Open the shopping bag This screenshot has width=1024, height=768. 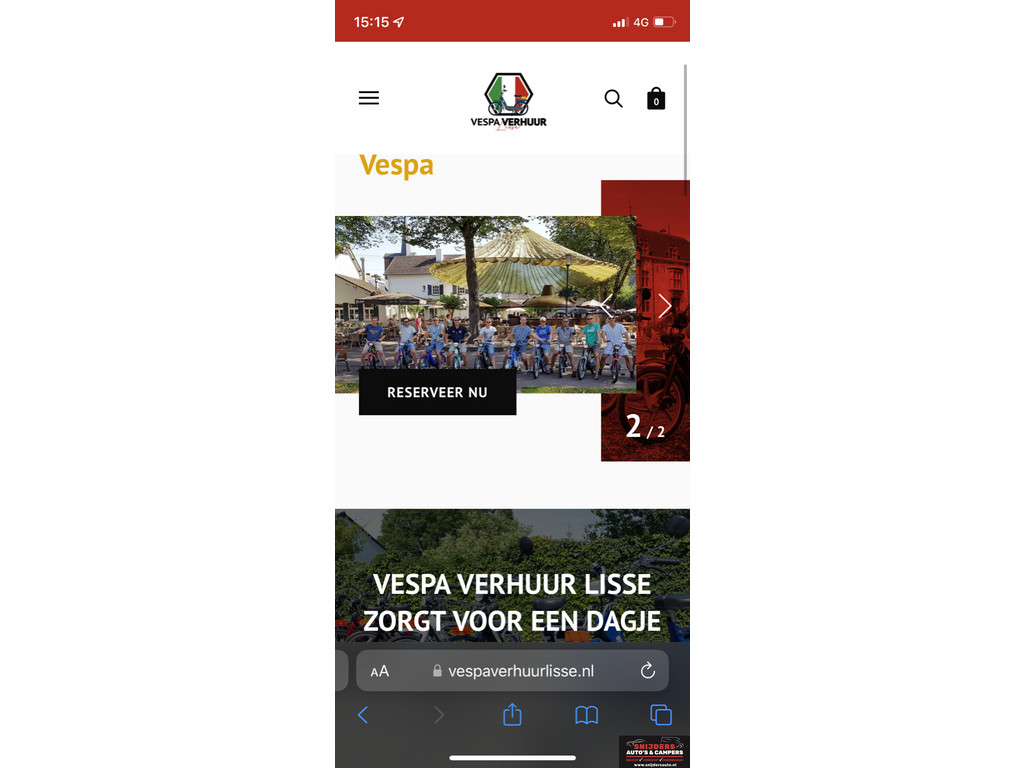656,98
